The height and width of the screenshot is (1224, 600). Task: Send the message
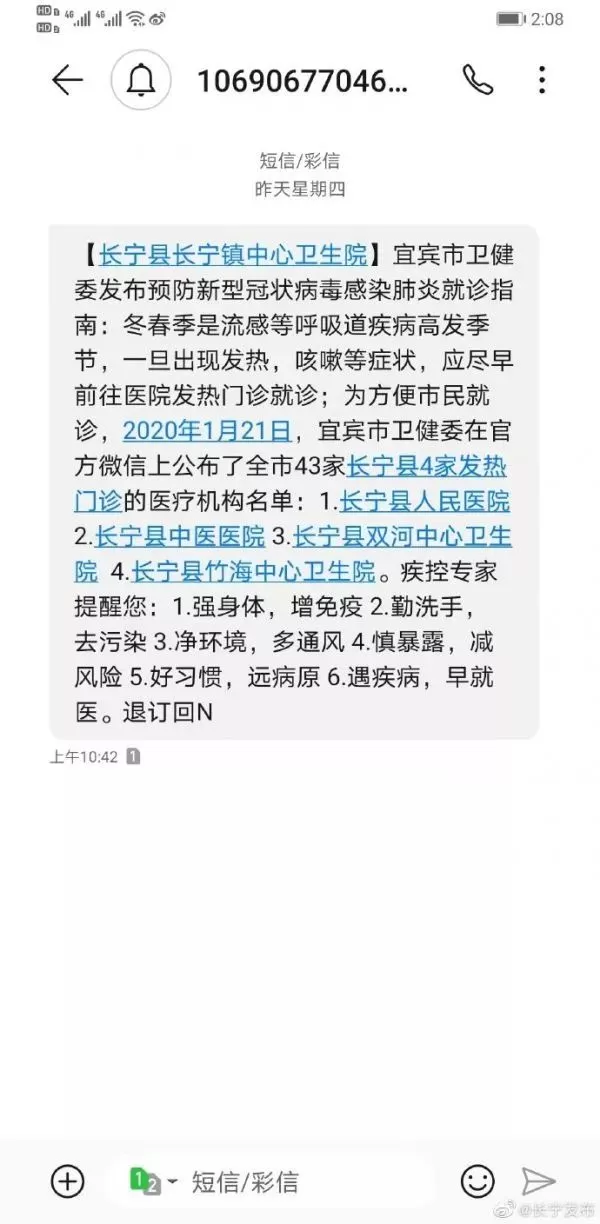(x=538, y=1181)
